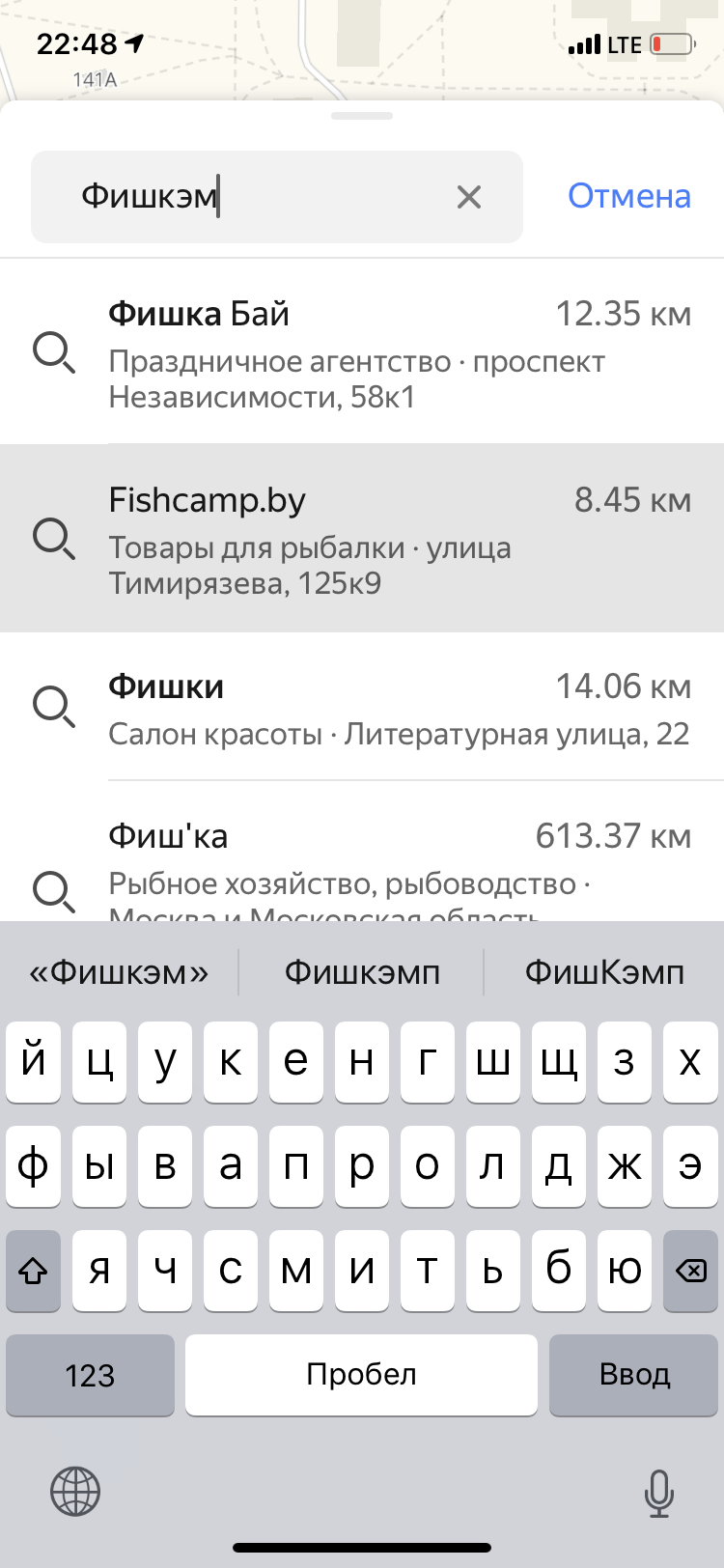Pick the ФишКэмп keyboard suggestion

604,972
